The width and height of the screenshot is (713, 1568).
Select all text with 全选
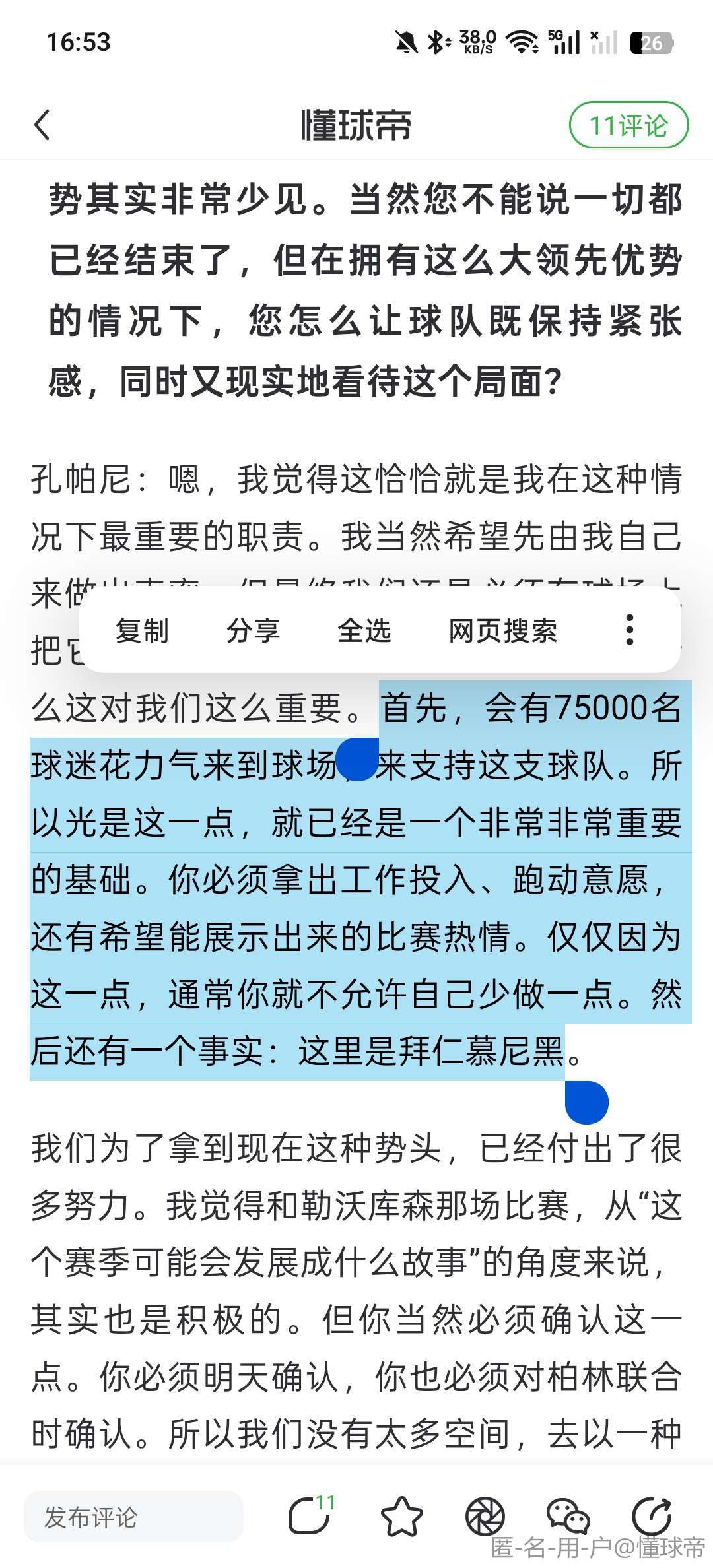[x=364, y=630]
